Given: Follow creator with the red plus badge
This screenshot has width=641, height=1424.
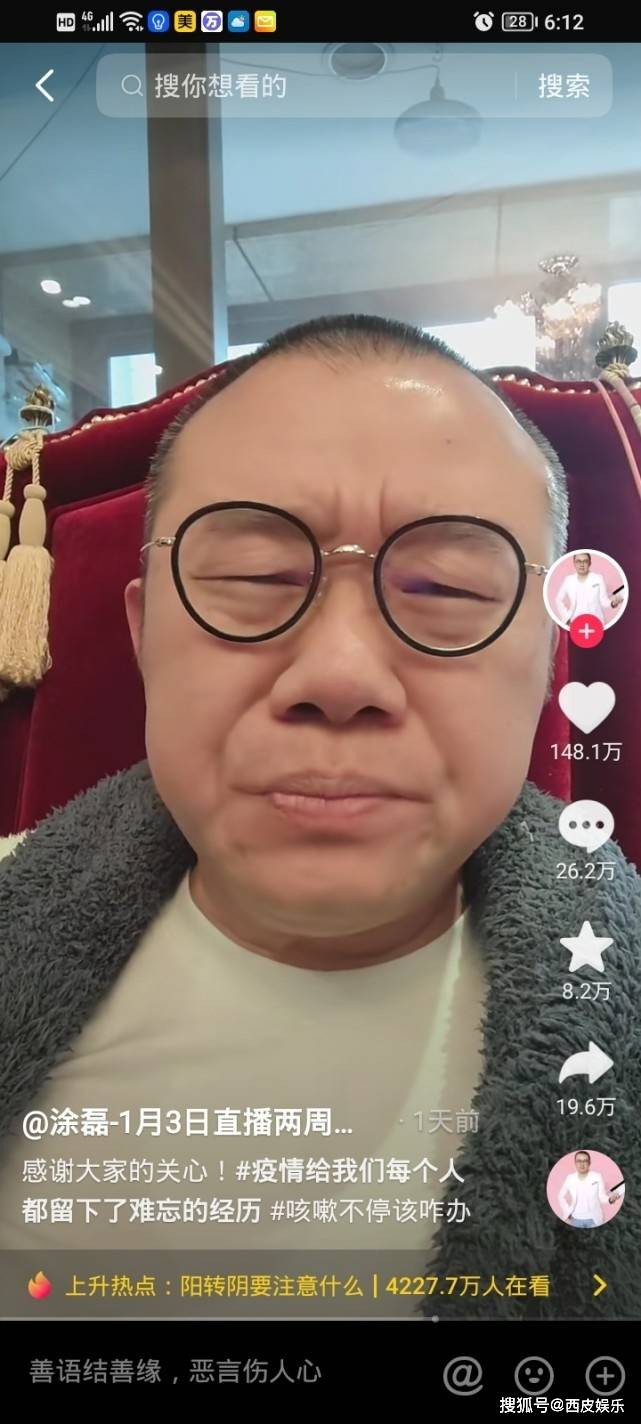Looking at the screenshot, I should (x=586, y=632).
